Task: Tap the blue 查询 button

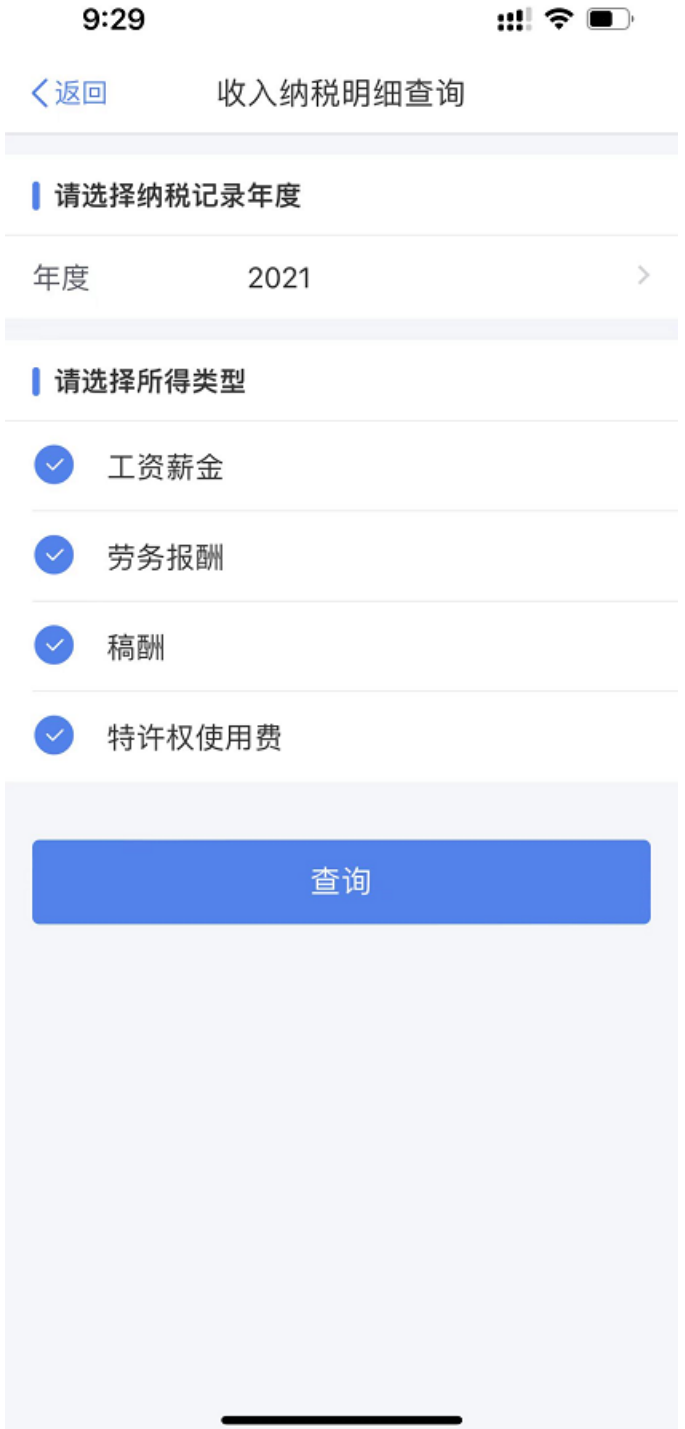Action: coord(341,881)
